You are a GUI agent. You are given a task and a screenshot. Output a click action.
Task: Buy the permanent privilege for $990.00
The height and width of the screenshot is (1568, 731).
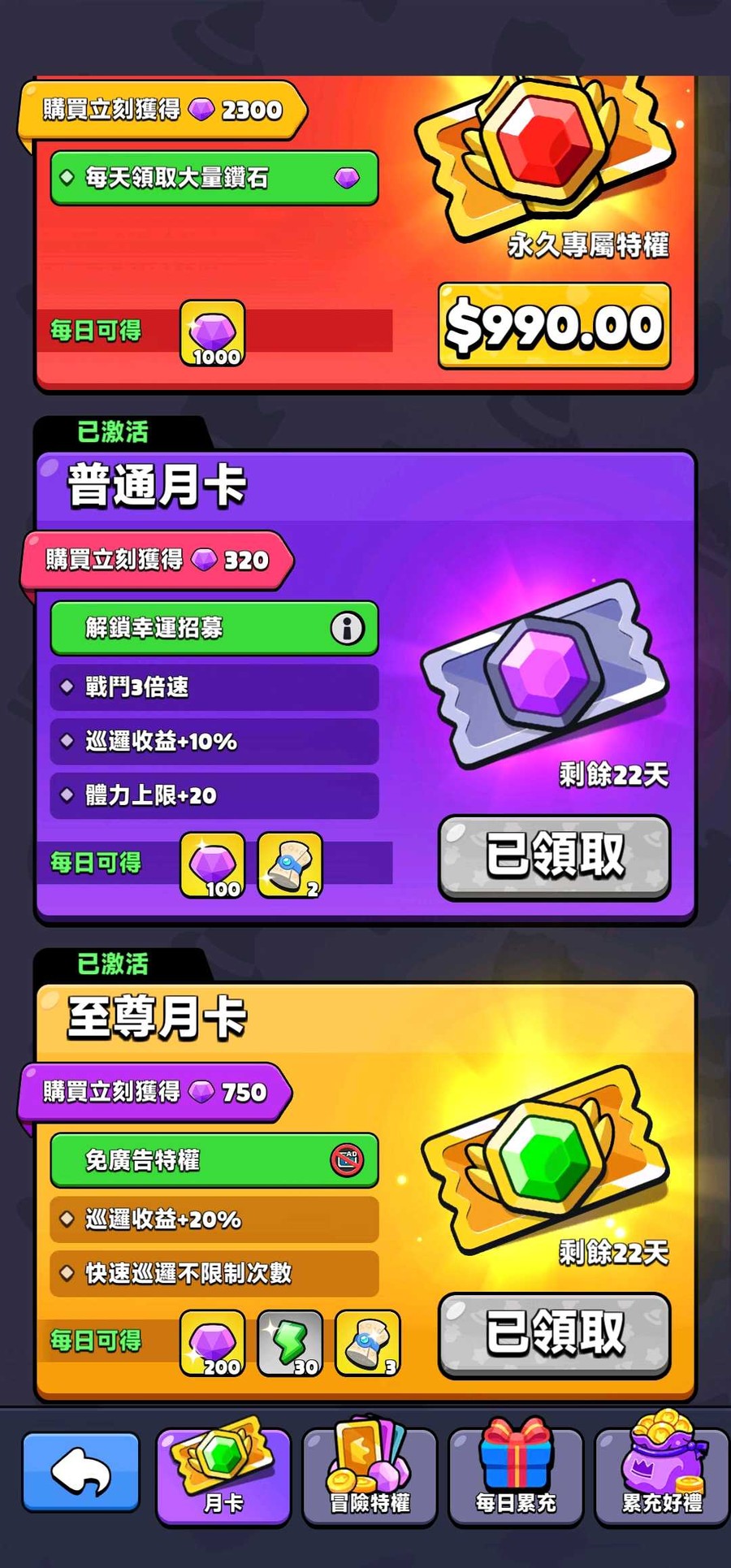click(554, 326)
